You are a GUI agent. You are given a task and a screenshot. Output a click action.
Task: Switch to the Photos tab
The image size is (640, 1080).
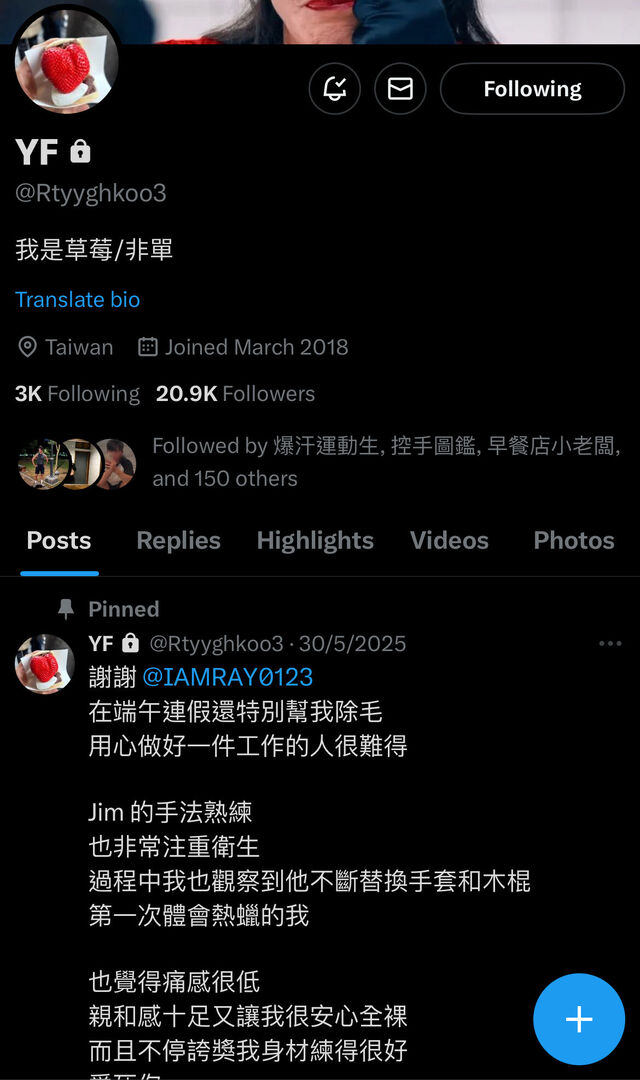tap(573, 541)
